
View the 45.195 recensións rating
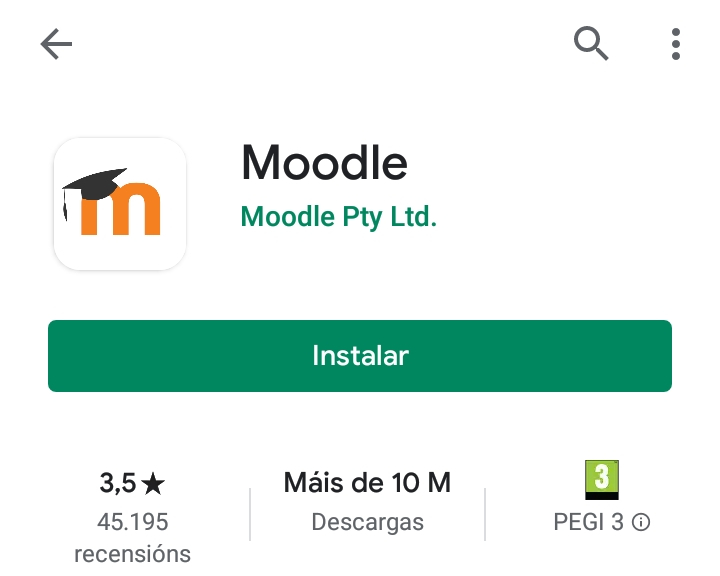[x=132, y=518]
